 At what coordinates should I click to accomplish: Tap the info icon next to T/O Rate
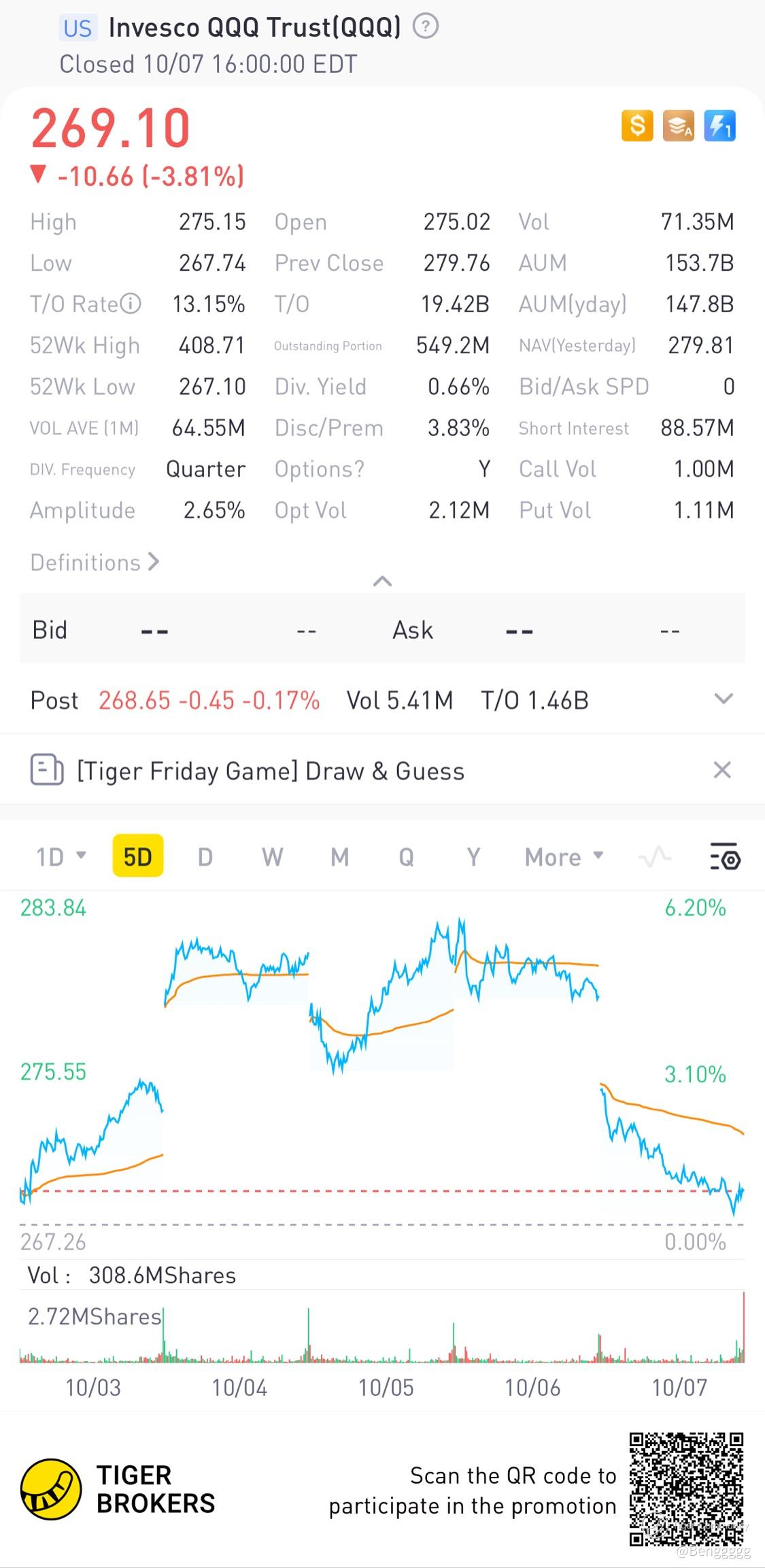pyautogui.click(x=131, y=303)
